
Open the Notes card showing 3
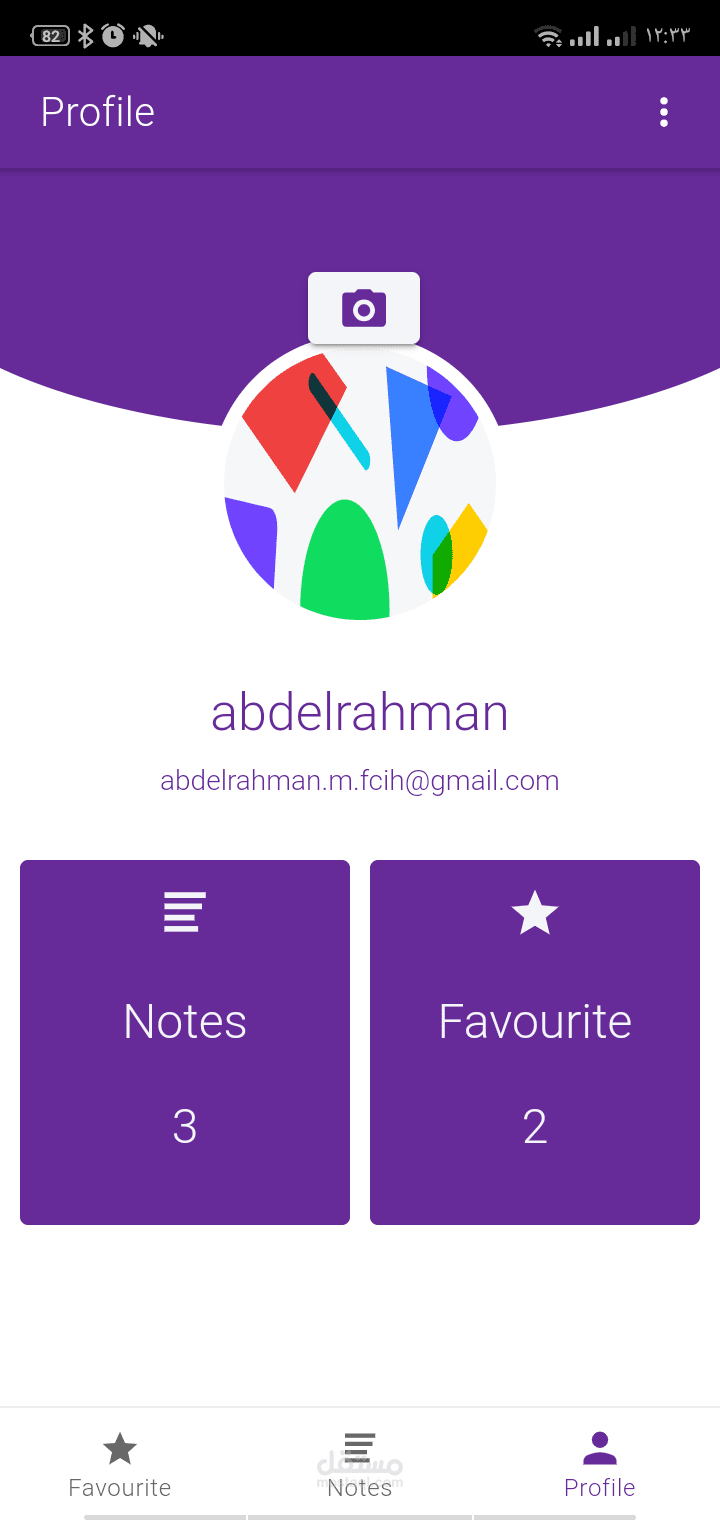coord(185,1042)
